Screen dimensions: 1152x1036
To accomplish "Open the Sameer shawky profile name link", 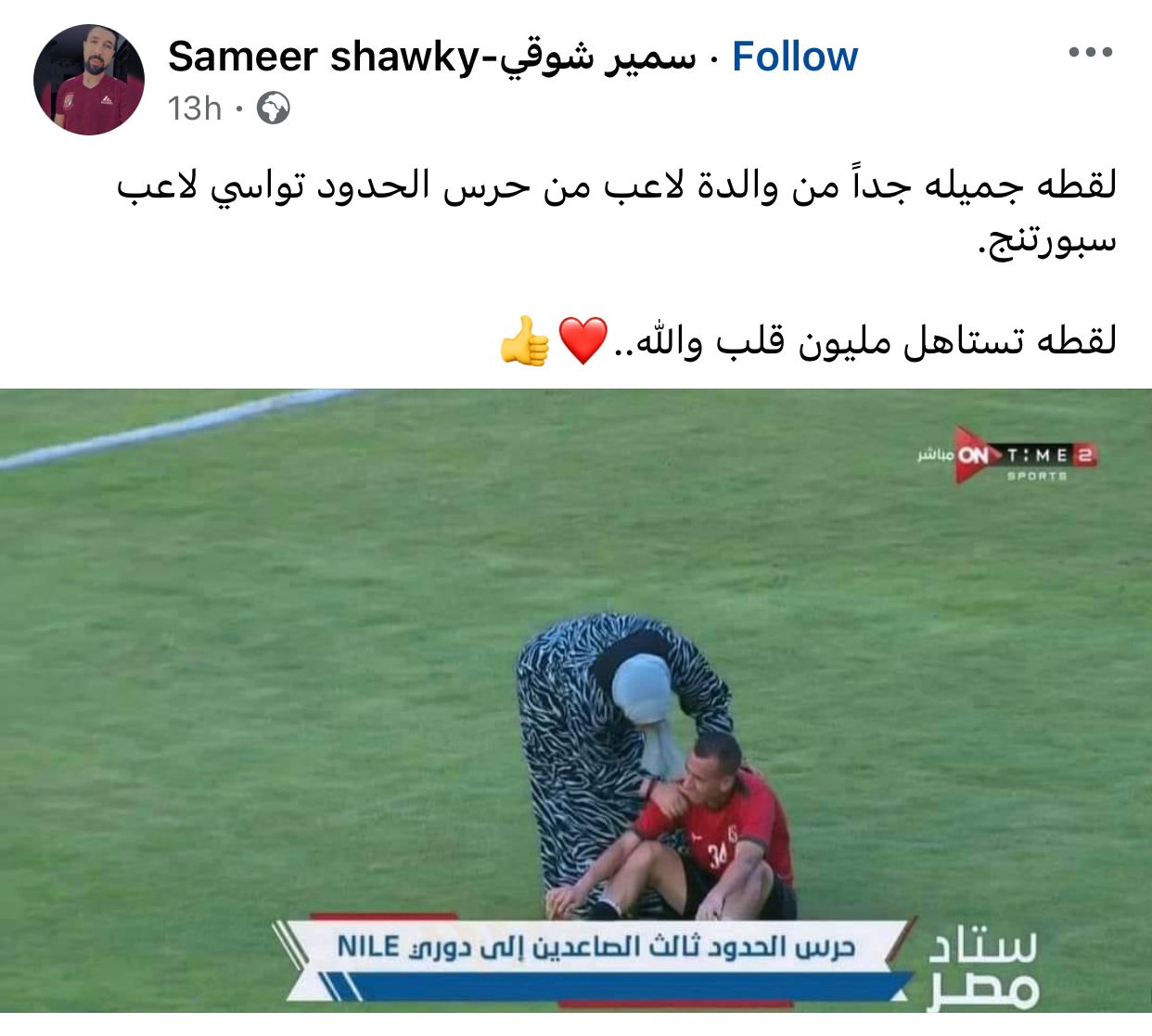I will [430, 57].
